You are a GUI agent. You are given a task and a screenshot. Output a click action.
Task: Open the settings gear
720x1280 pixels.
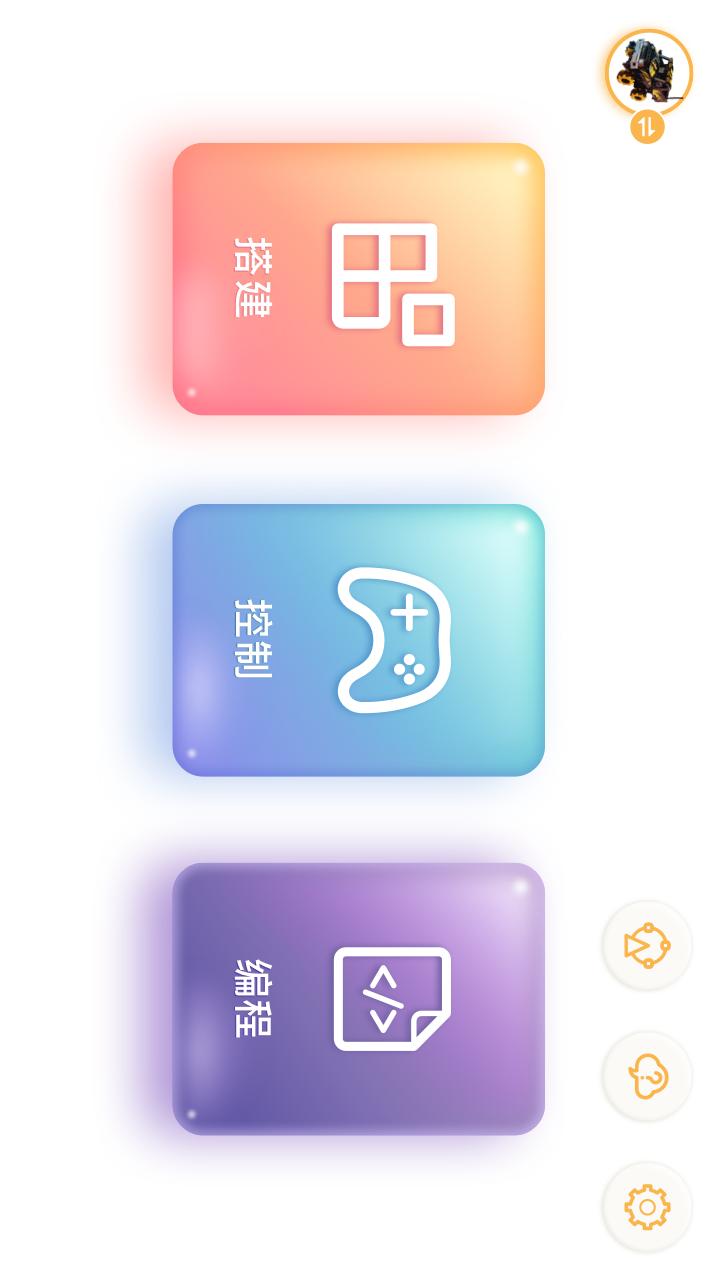[x=647, y=1207]
